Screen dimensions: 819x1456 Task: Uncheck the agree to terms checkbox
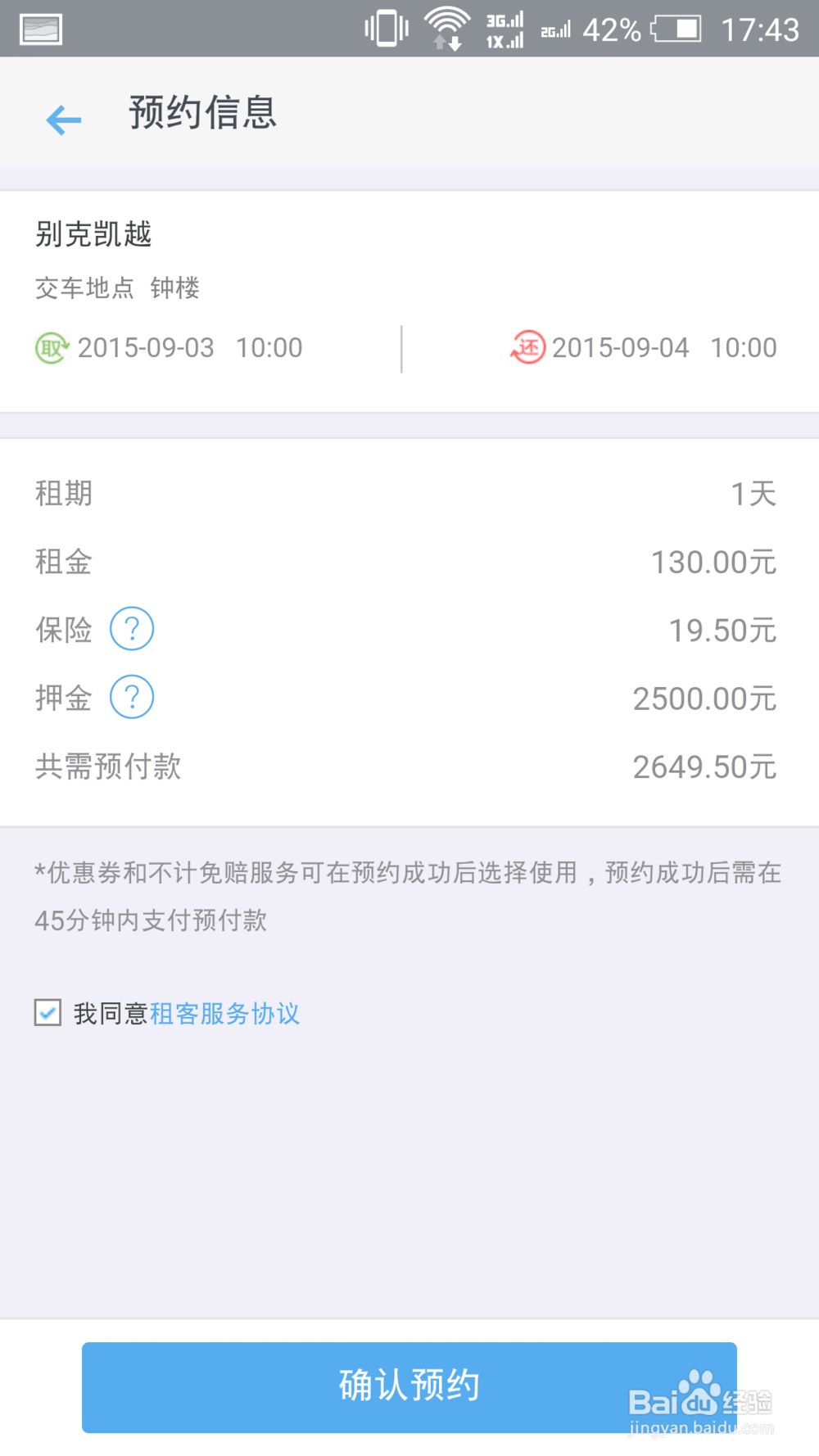click(48, 1012)
